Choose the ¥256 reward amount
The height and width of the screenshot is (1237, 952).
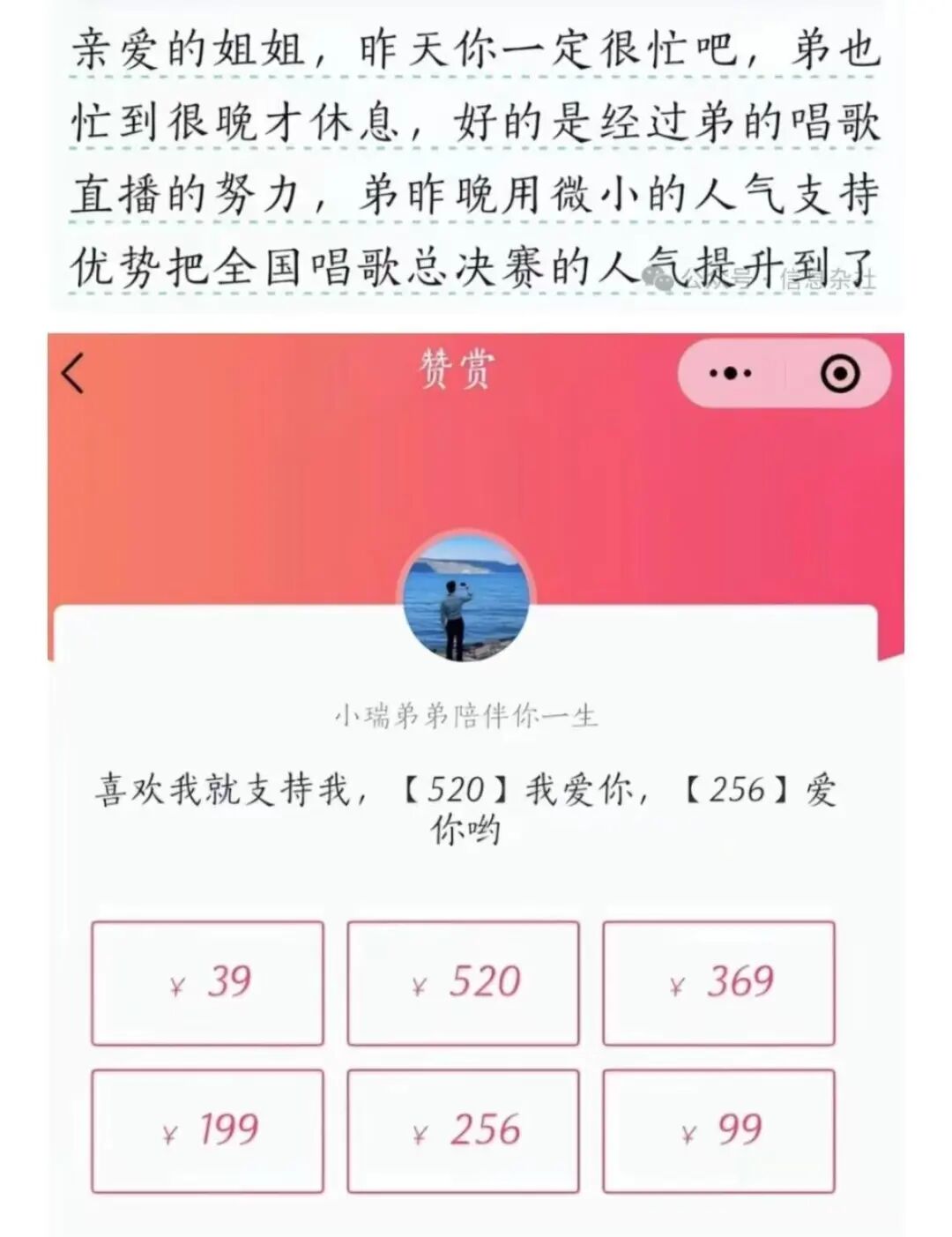click(464, 1130)
